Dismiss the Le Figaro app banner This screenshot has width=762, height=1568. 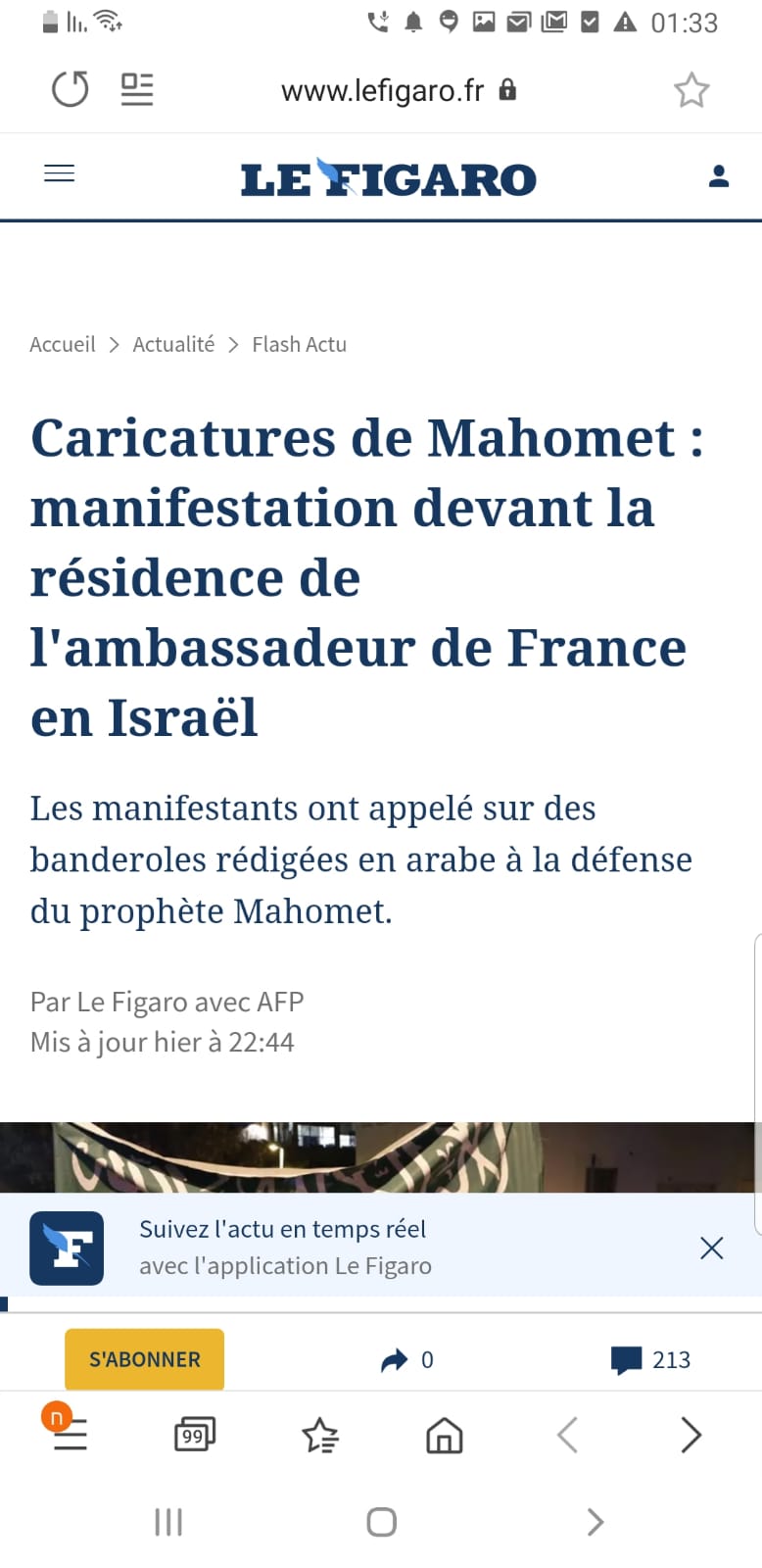(x=712, y=1248)
